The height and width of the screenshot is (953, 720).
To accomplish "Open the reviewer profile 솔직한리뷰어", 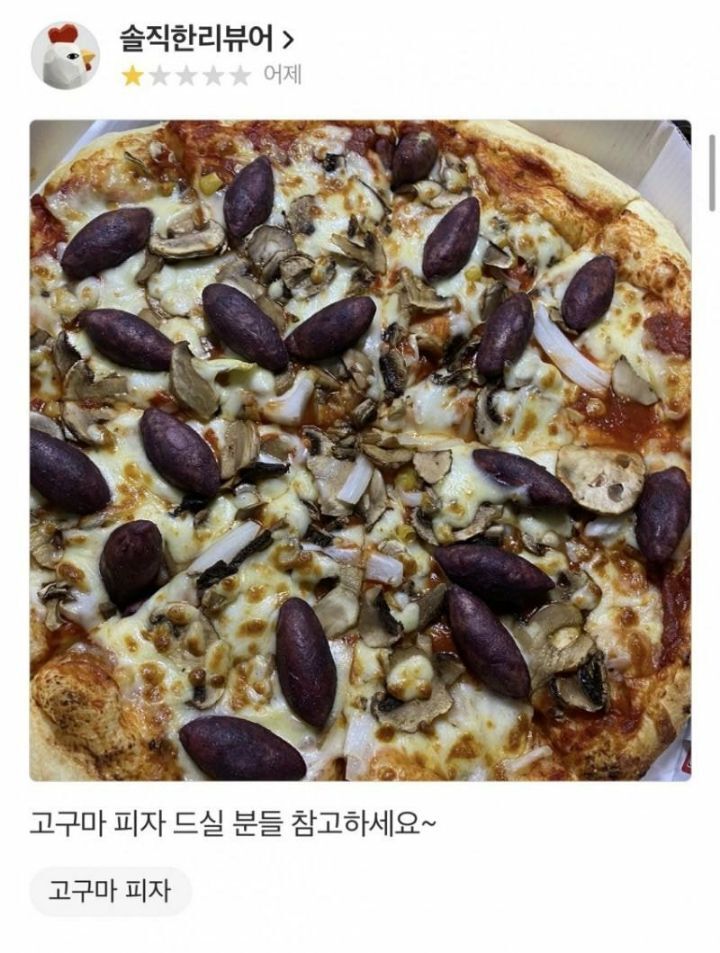I will click(207, 40).
